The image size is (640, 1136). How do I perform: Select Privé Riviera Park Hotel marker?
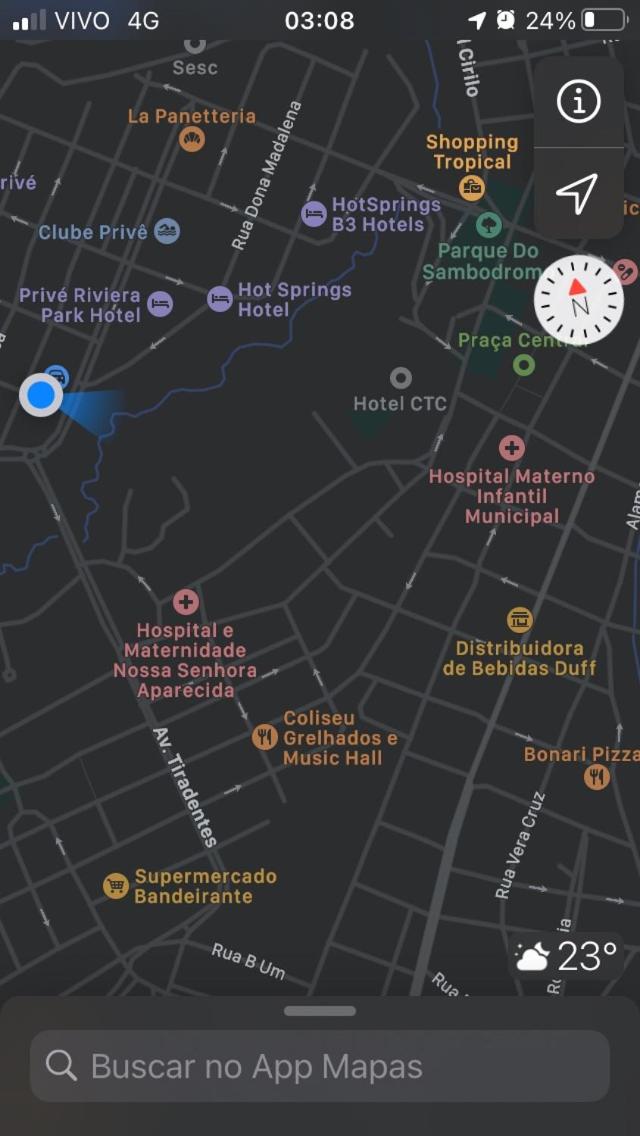pyautogui.click(x=160, y=304)
